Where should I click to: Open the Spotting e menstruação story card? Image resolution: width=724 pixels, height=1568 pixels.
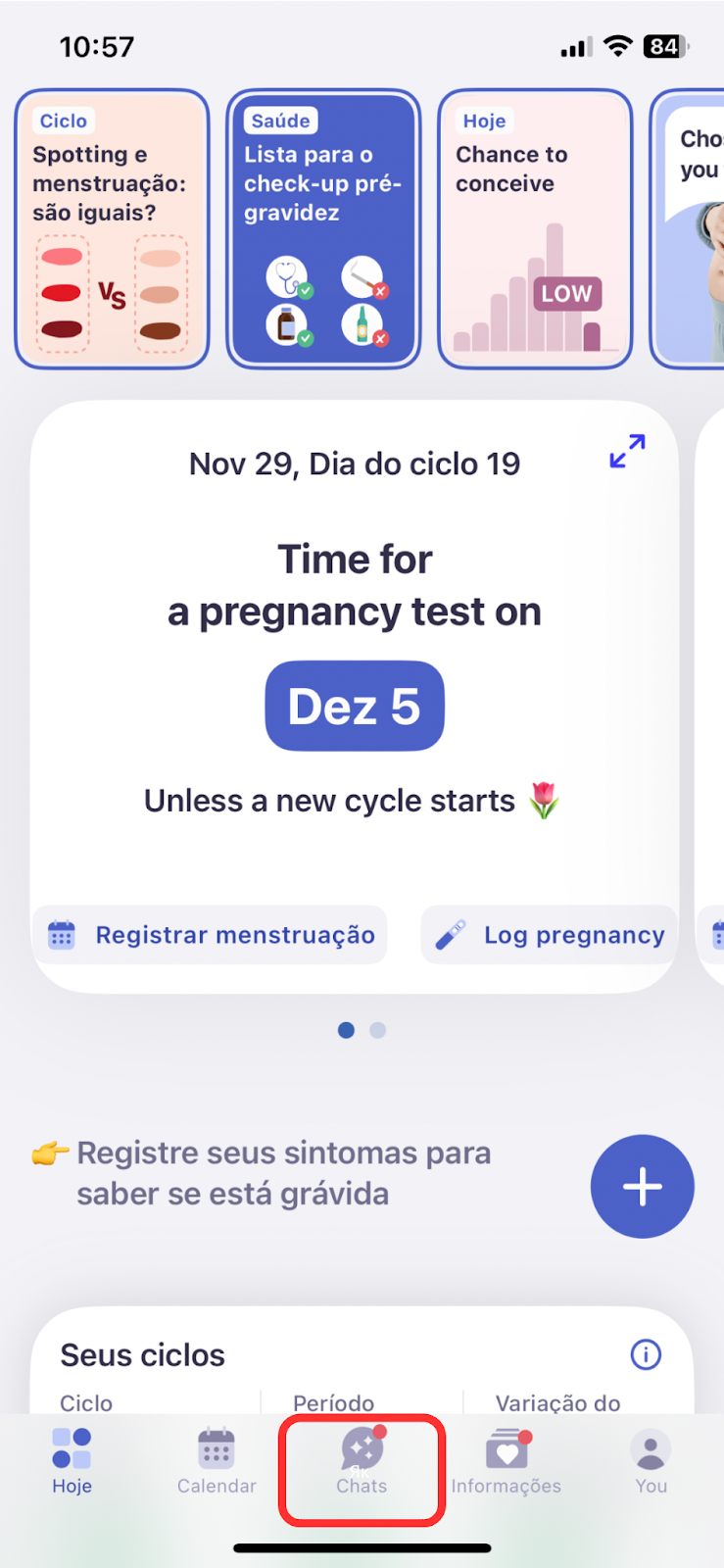112,229
